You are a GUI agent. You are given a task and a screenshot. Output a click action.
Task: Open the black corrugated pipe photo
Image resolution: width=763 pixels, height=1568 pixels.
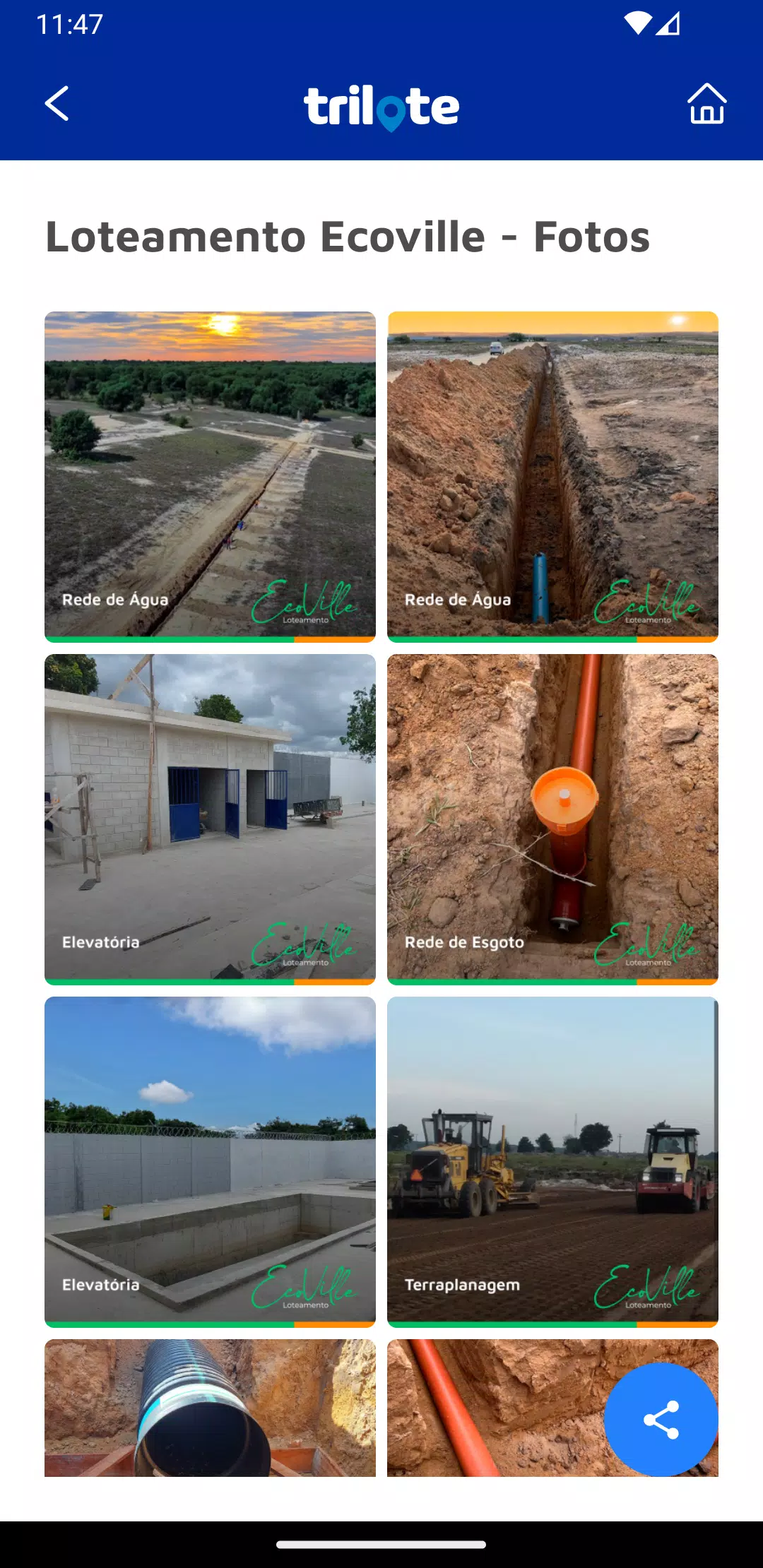coord(210,1407)
